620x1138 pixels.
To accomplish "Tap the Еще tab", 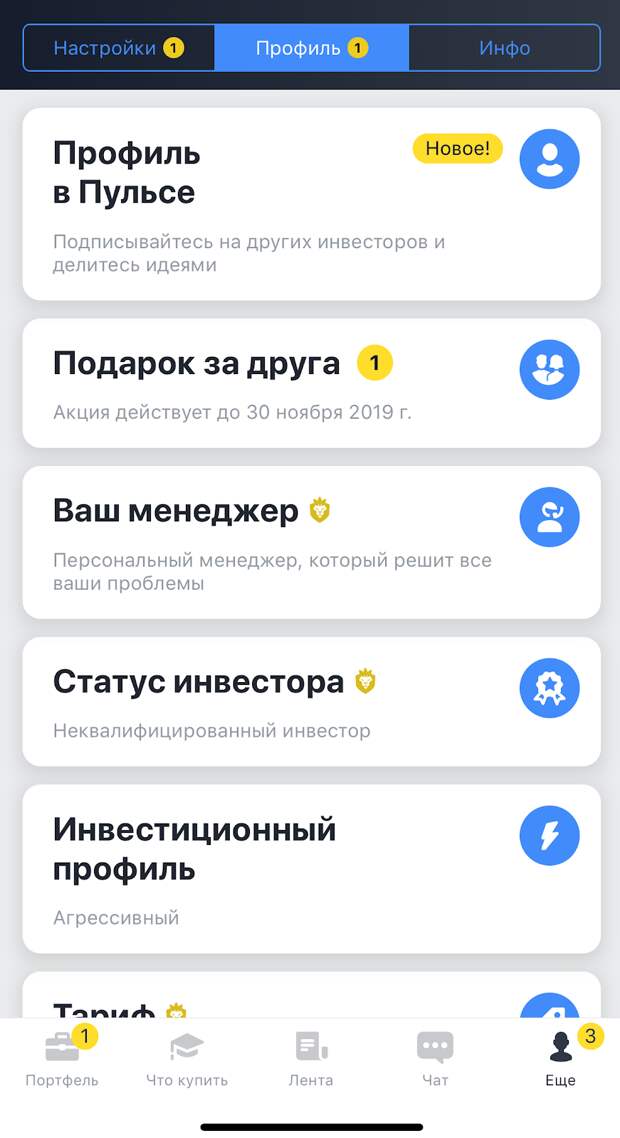I will coord(560,1059).
